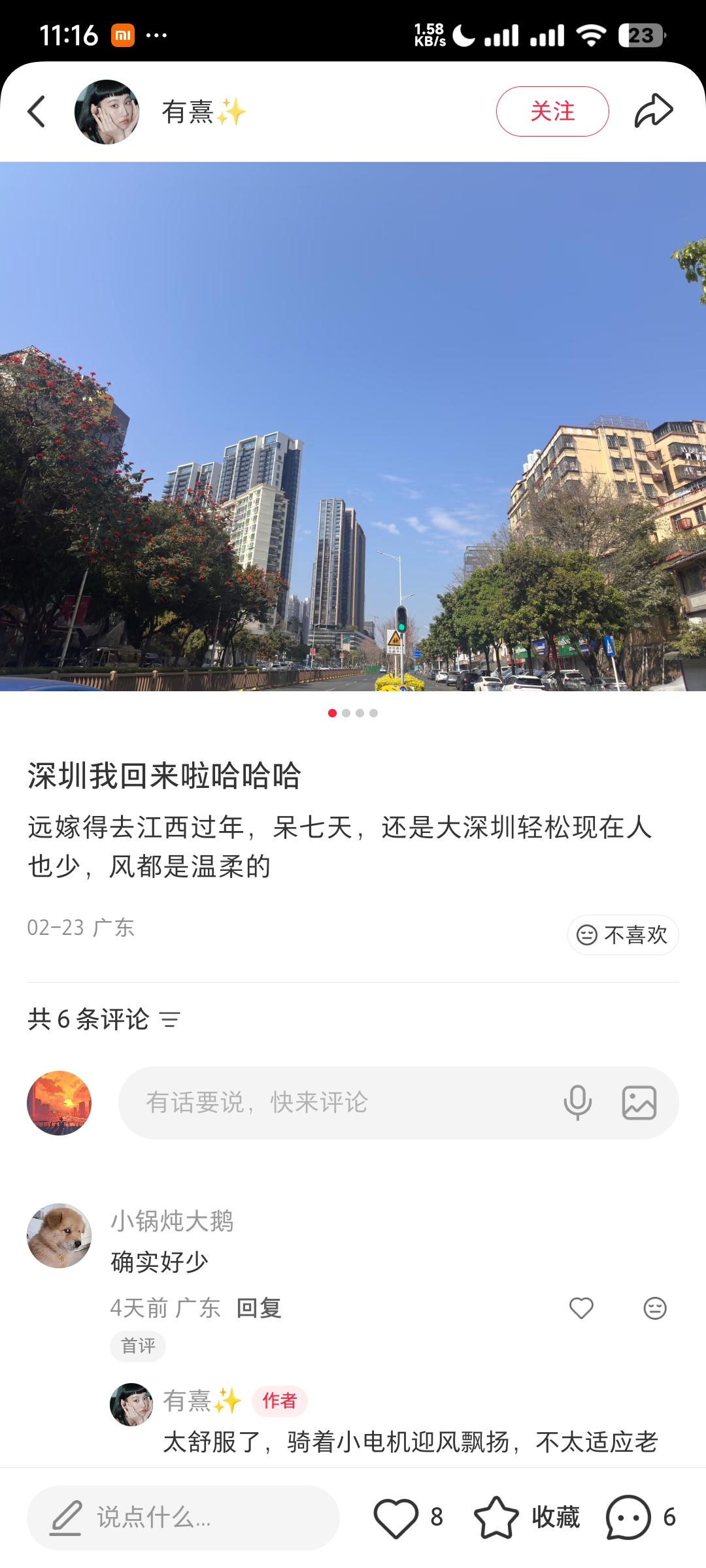Viewport: 706px width, 1568px height.
Task: Mark the post as 不喜欢
Action: 622,935
